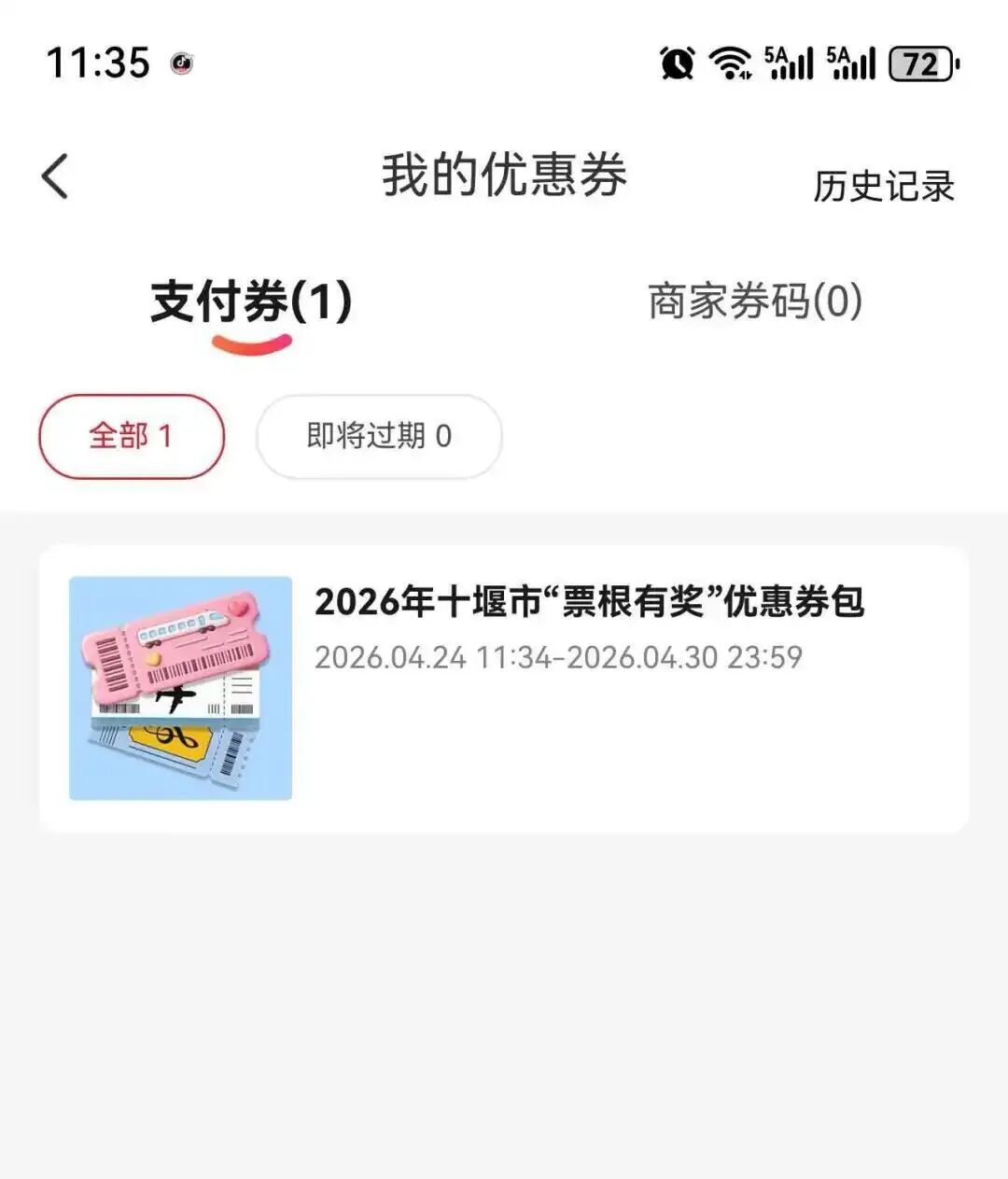The width and height of the screenshot is (1008, 1179).
Task: Filter by 即将过期 coupons
Action: (379, 437)
